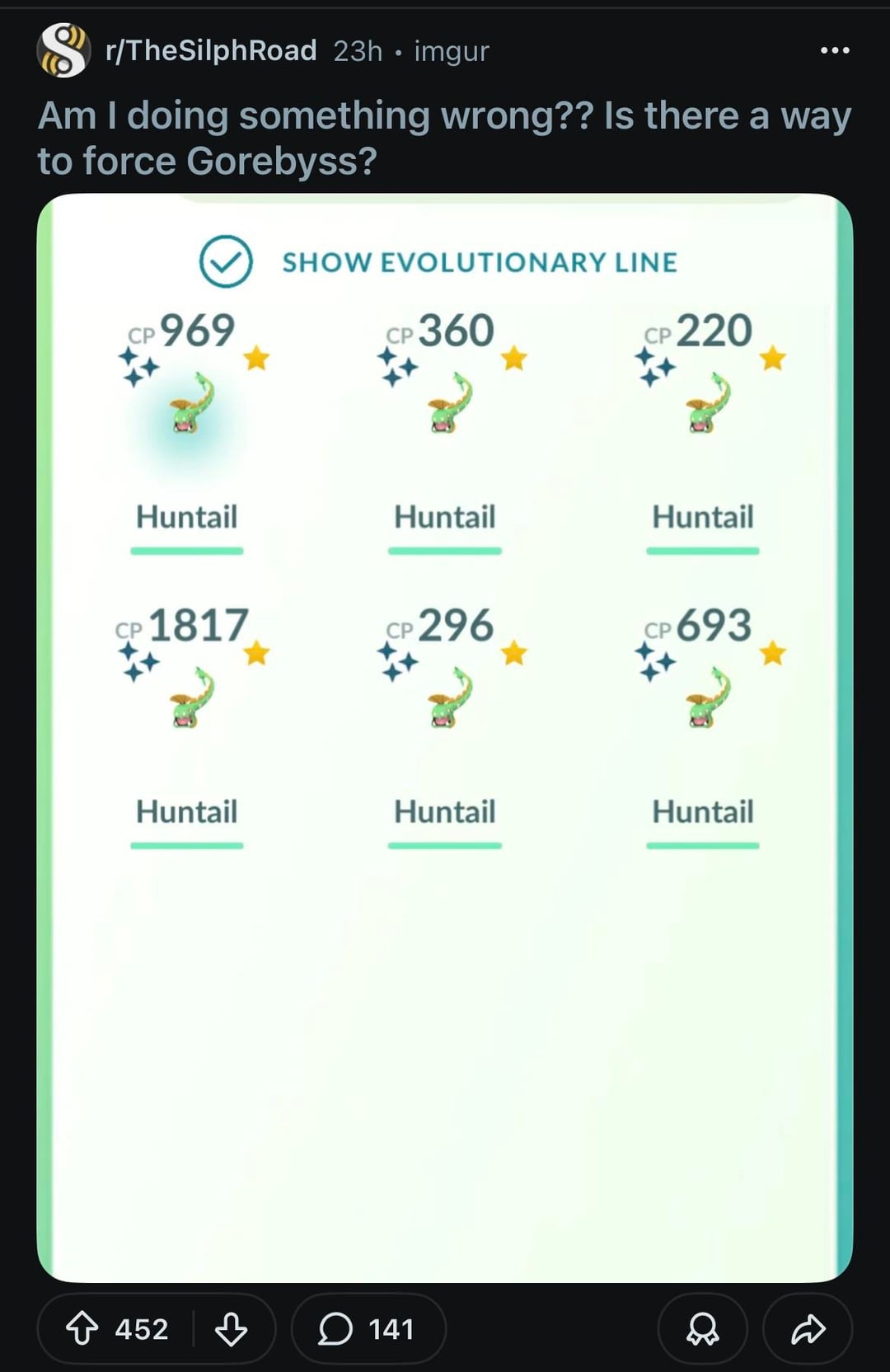
Task: Open the post titled about forcing Gorebyss
Action: tap(443, 138)
